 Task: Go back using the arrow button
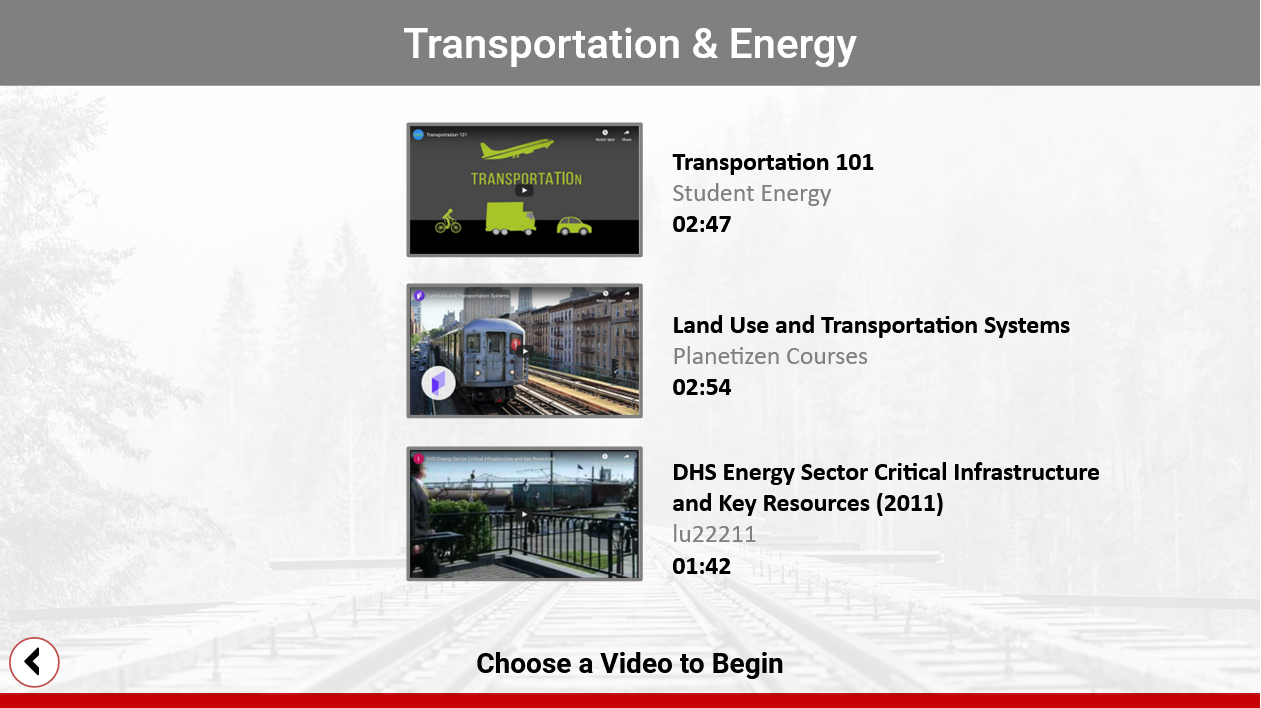point(34,662)
